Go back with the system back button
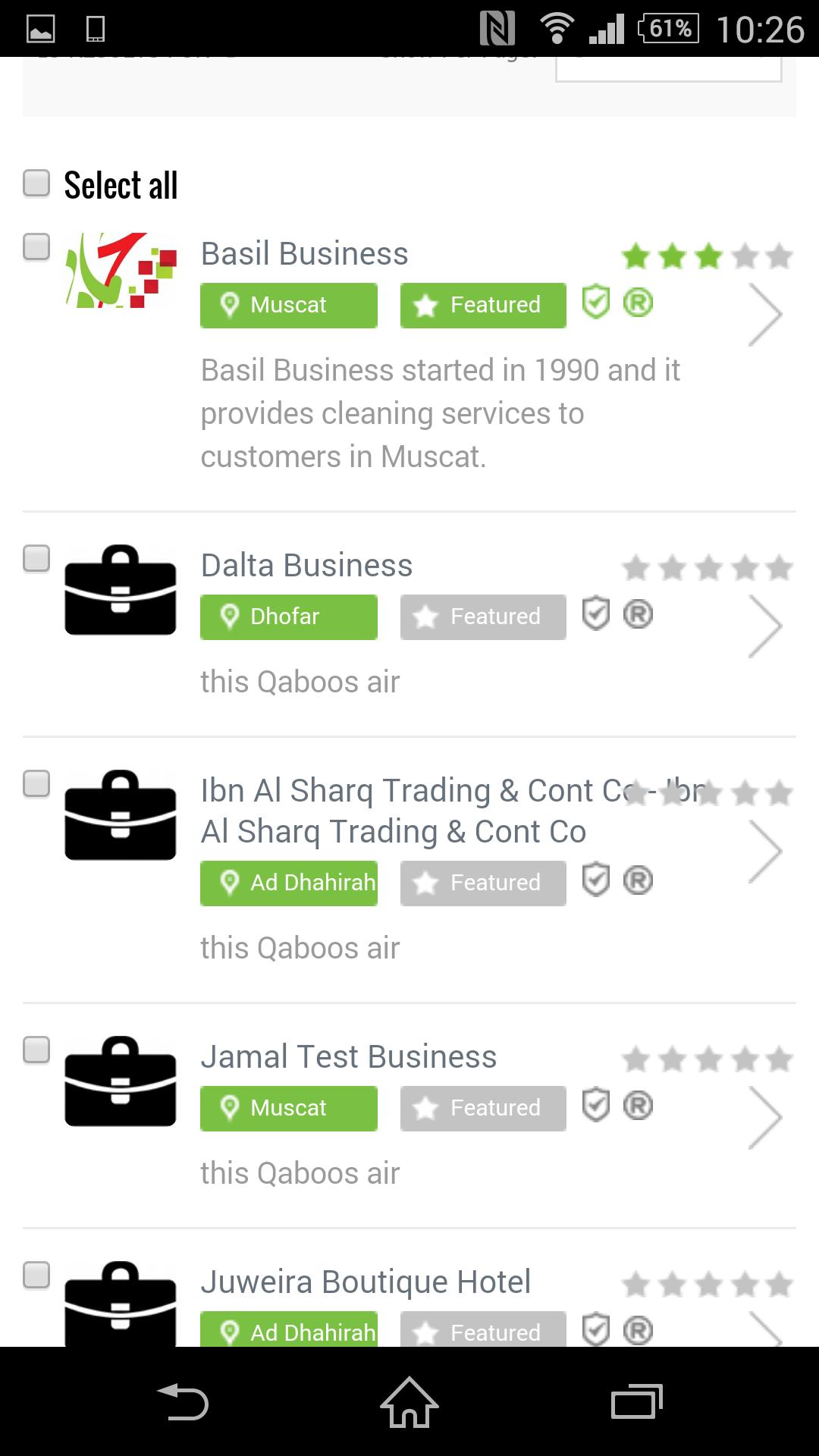The height and width of the screenshot is (1456, 819). [182, 1401]
